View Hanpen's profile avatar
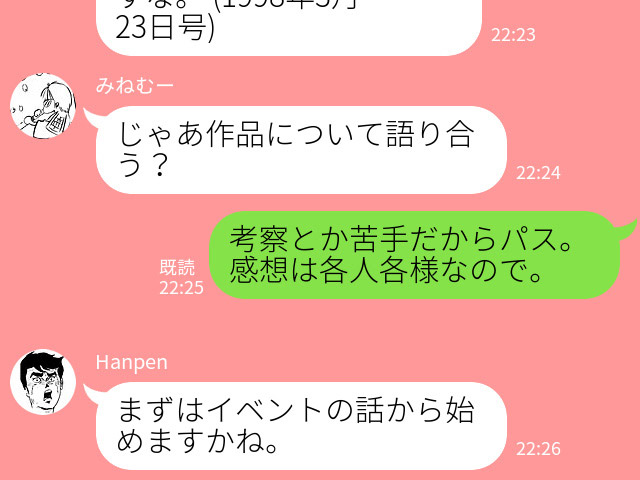640x480 pixels. pyautogui.click(x=43, y=383)
